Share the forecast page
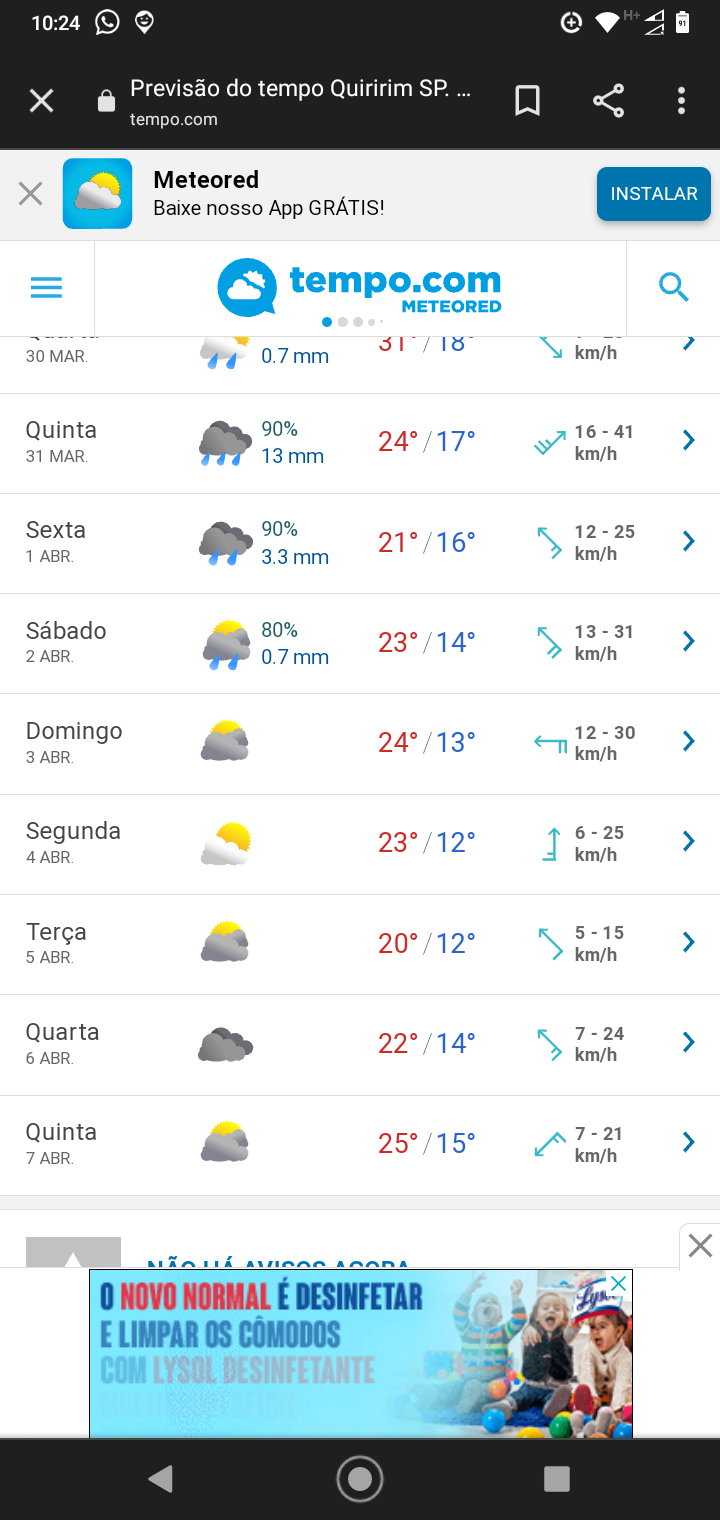Viewport: 720px width, 1520px height. coord(608,101)
